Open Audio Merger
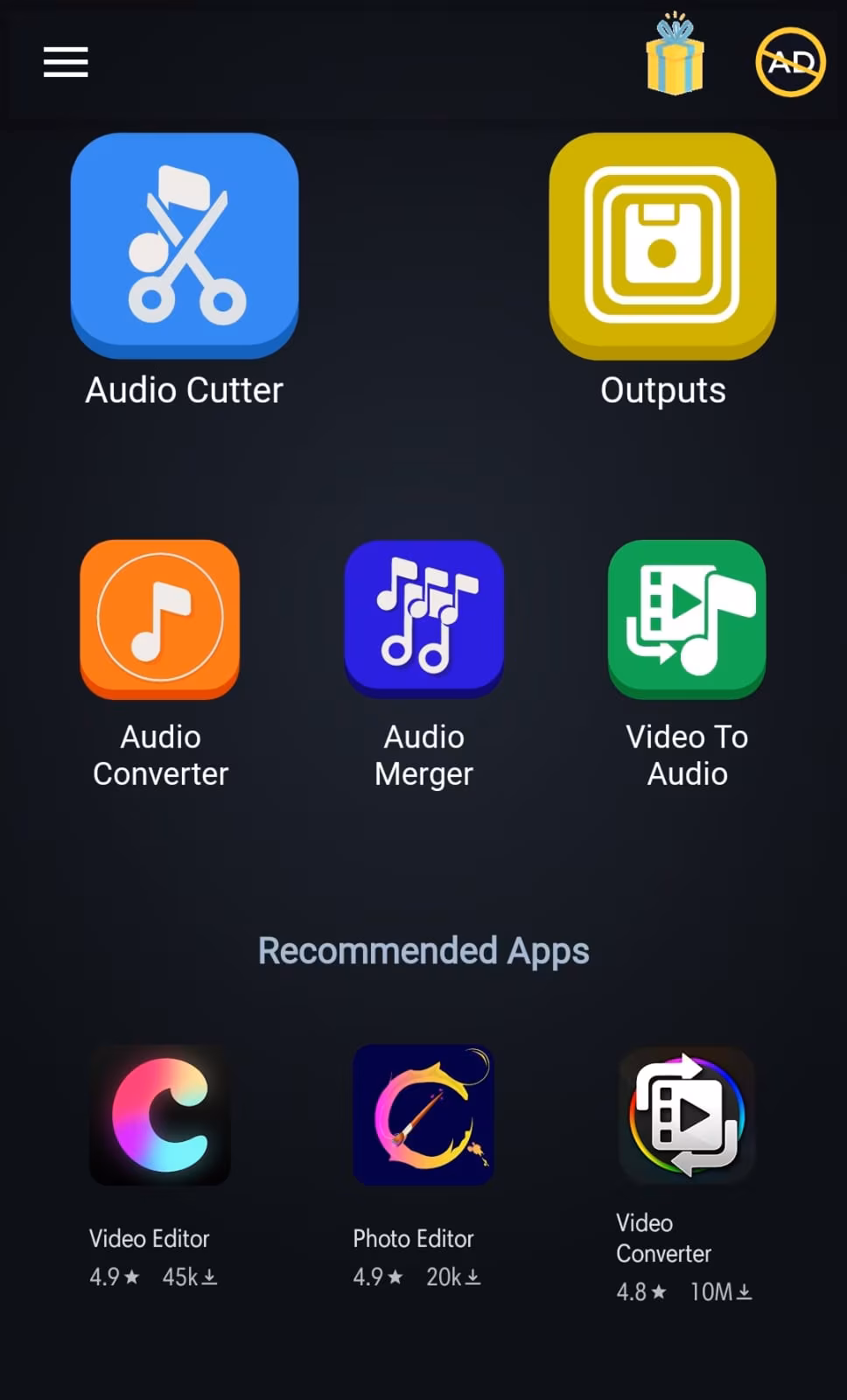The width and height of the screenshot is (847, 1400). [x=423, y=619]
